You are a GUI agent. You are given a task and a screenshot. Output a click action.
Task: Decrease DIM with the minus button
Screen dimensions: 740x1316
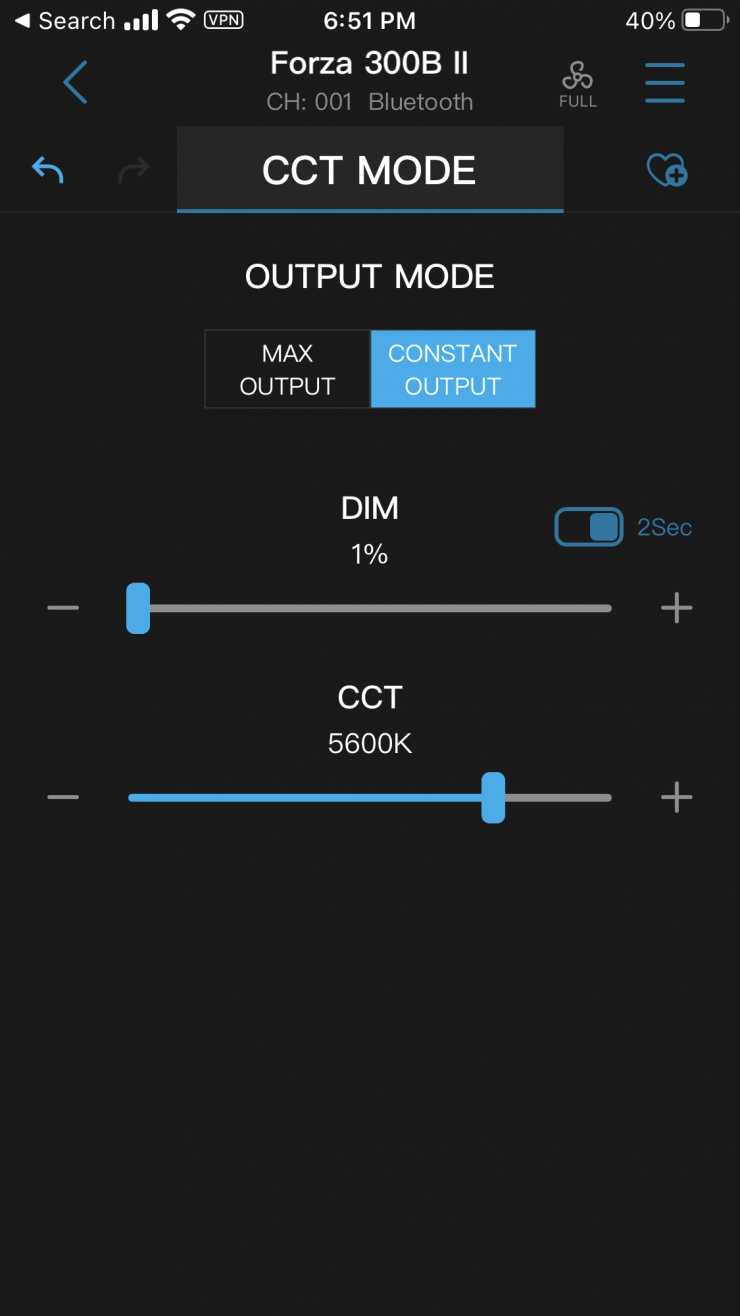(63, 607)
